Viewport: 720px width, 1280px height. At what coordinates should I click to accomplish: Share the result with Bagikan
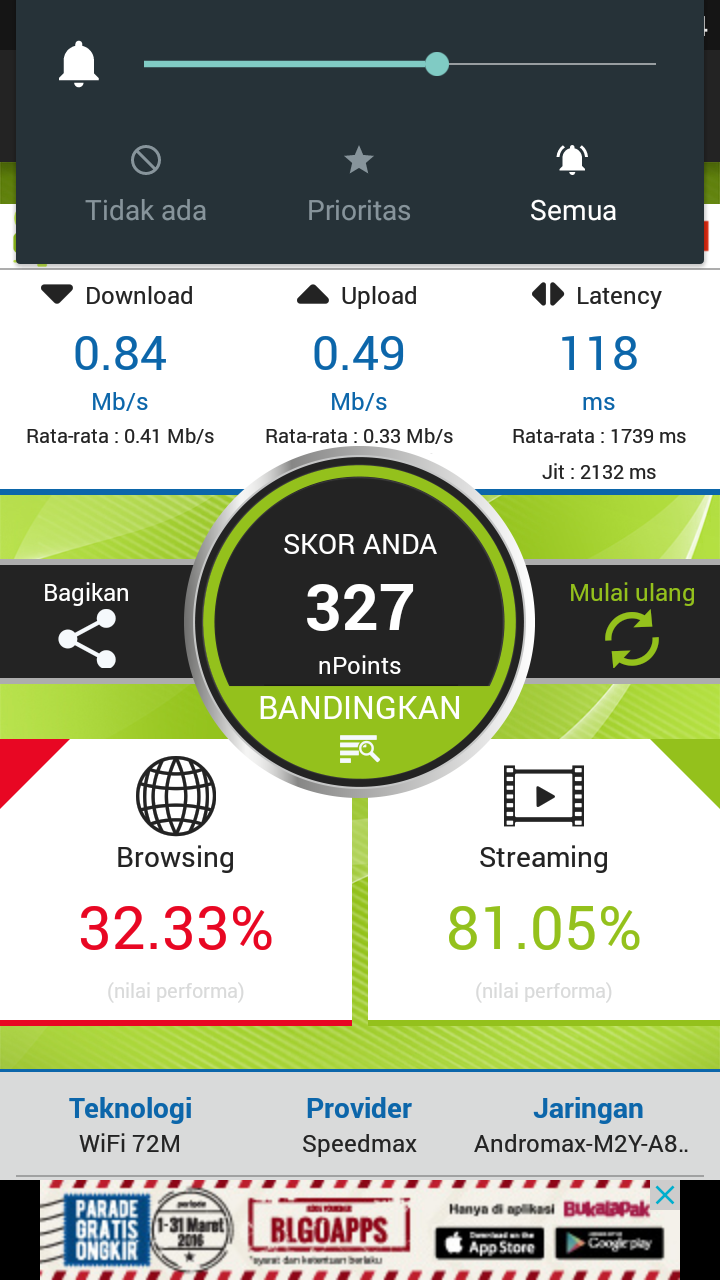(86, 624)
